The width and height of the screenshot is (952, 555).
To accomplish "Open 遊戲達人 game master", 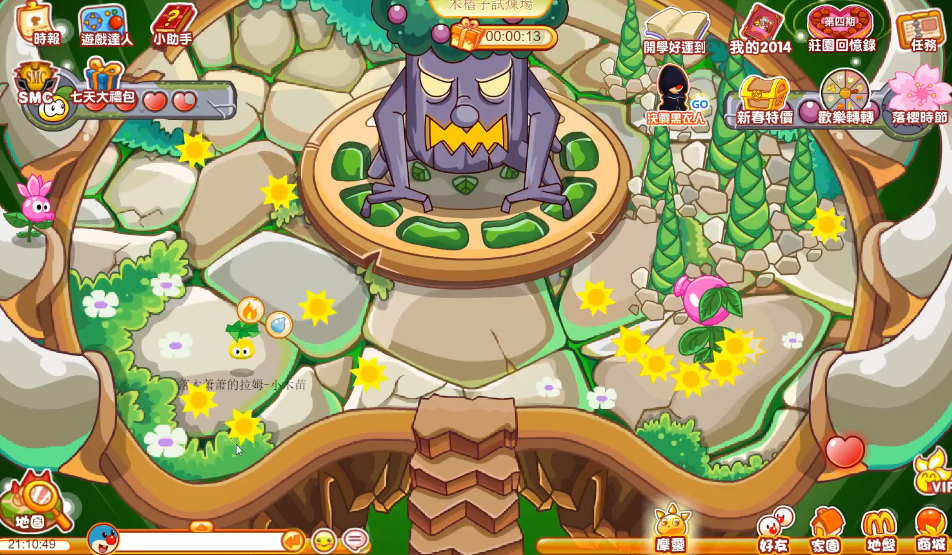I will 105,24.
